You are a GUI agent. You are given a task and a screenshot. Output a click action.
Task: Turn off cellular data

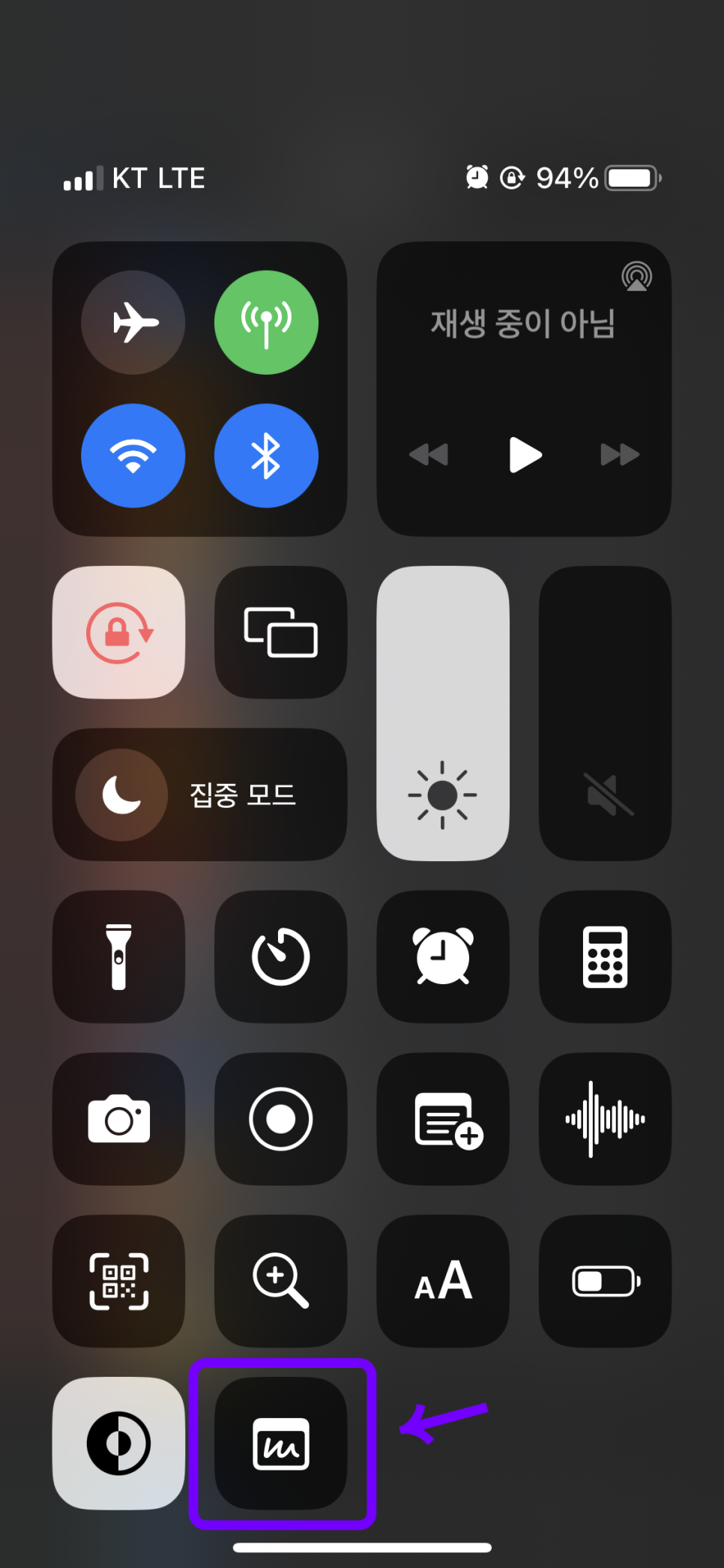coord(266,322)
